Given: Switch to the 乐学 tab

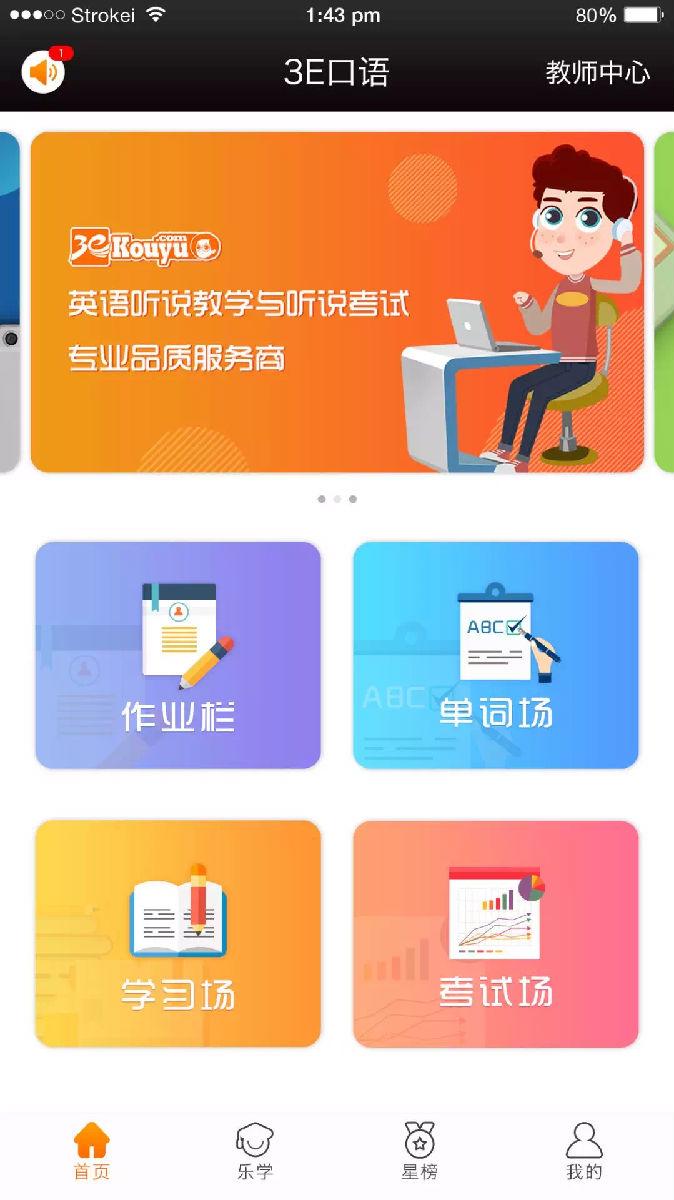Looking at the screenshot, I should point(255,1152).
